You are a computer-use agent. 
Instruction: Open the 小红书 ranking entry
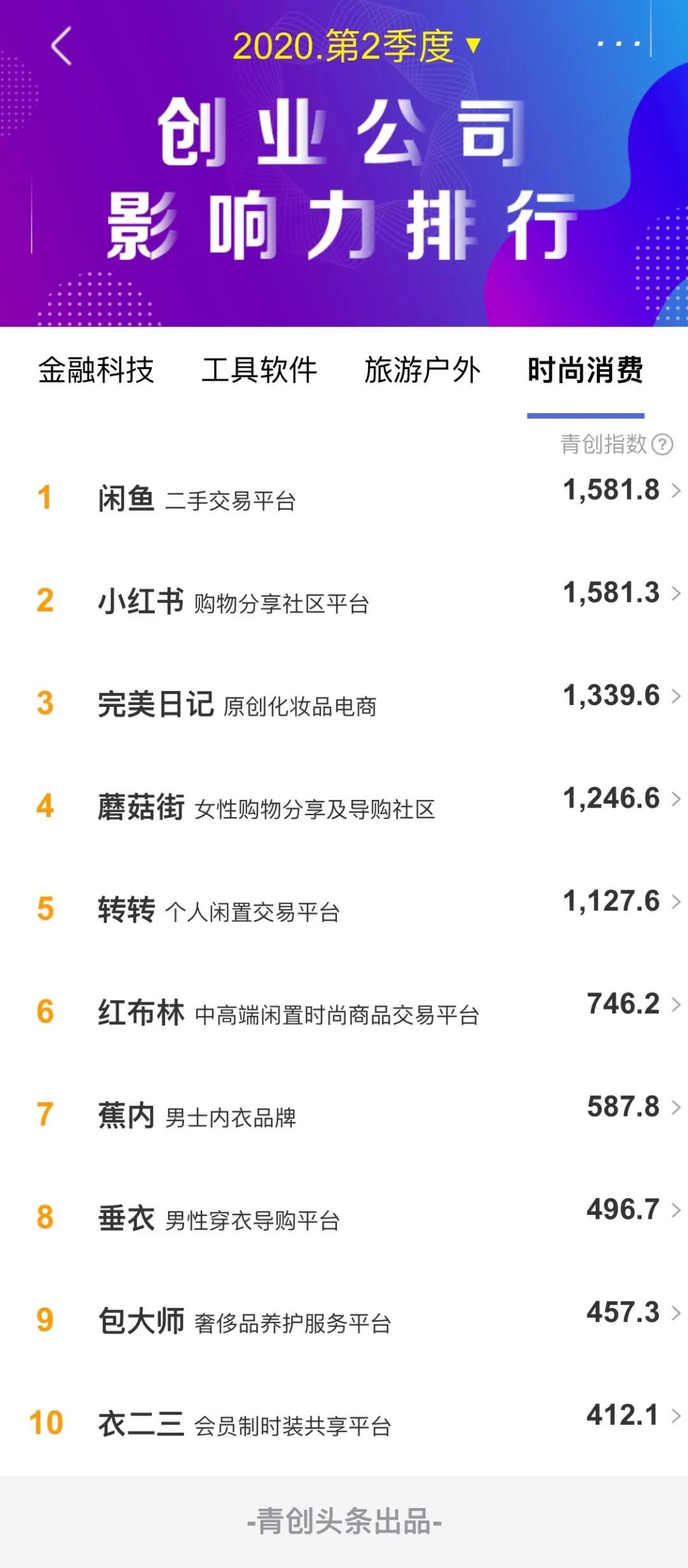click(x=344, y=600)
